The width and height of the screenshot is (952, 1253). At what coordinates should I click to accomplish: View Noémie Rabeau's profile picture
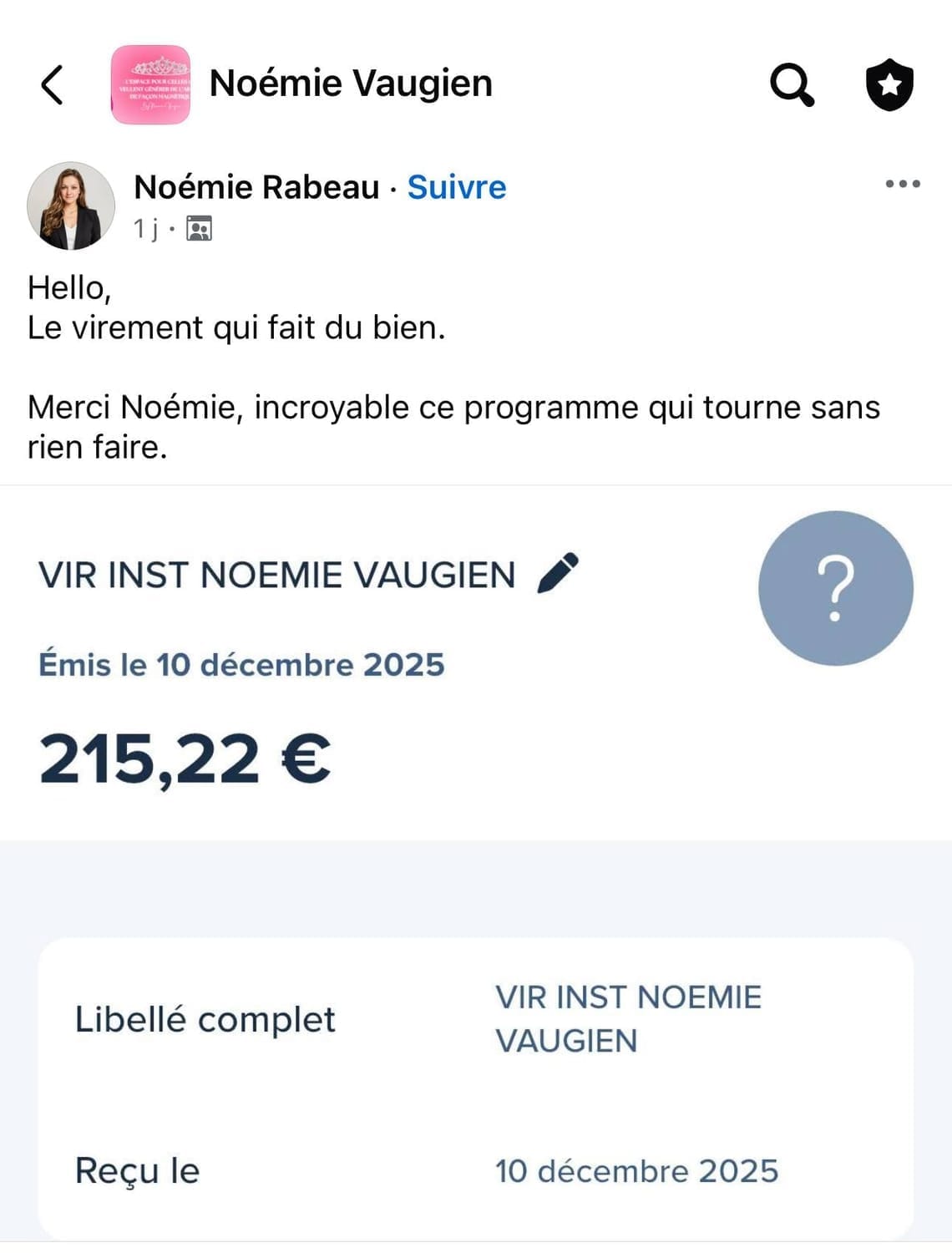point(71,205)
